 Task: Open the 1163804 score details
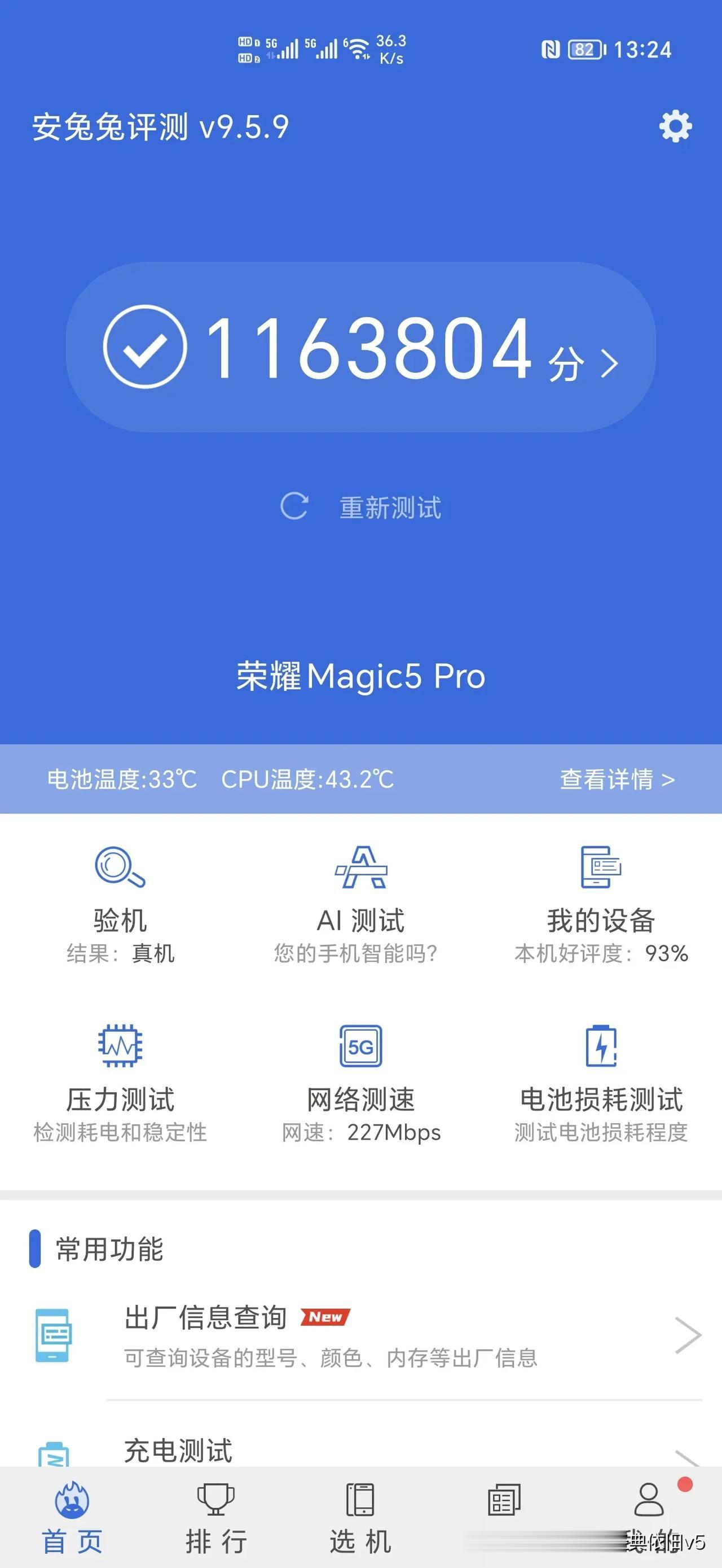(360, 347)
